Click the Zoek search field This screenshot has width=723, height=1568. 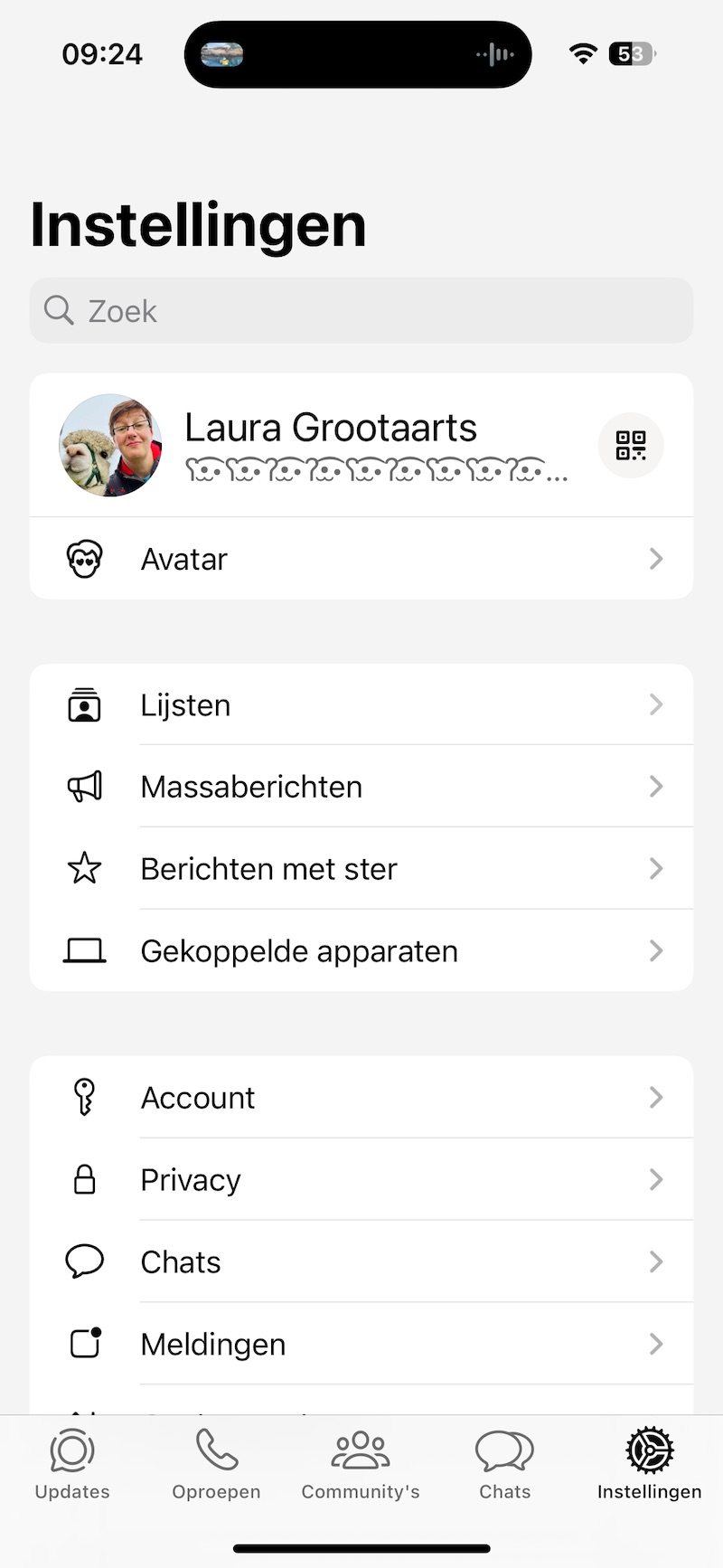coord(361,310)
